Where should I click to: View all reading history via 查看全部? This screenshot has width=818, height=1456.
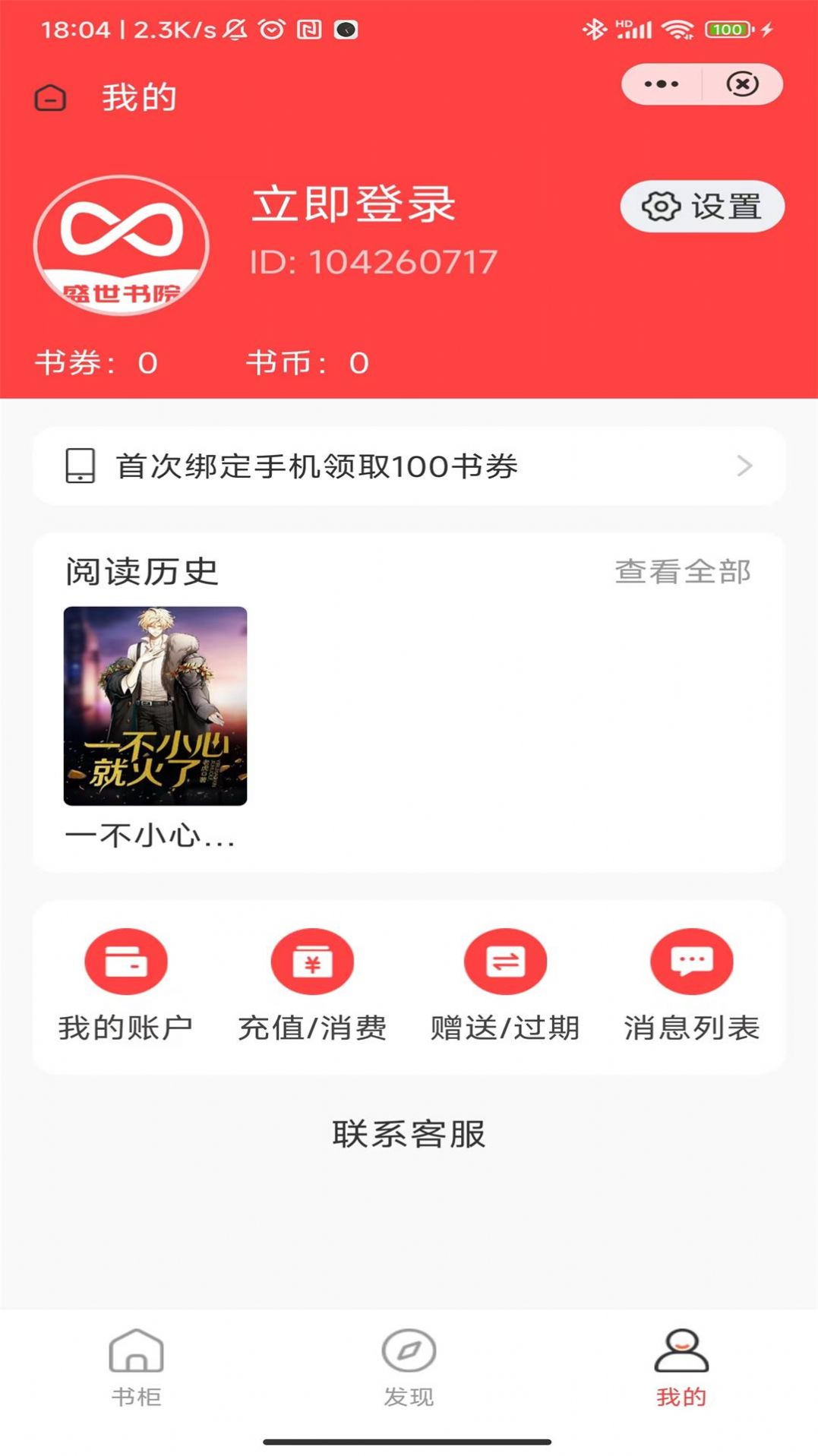pos(683,573)
